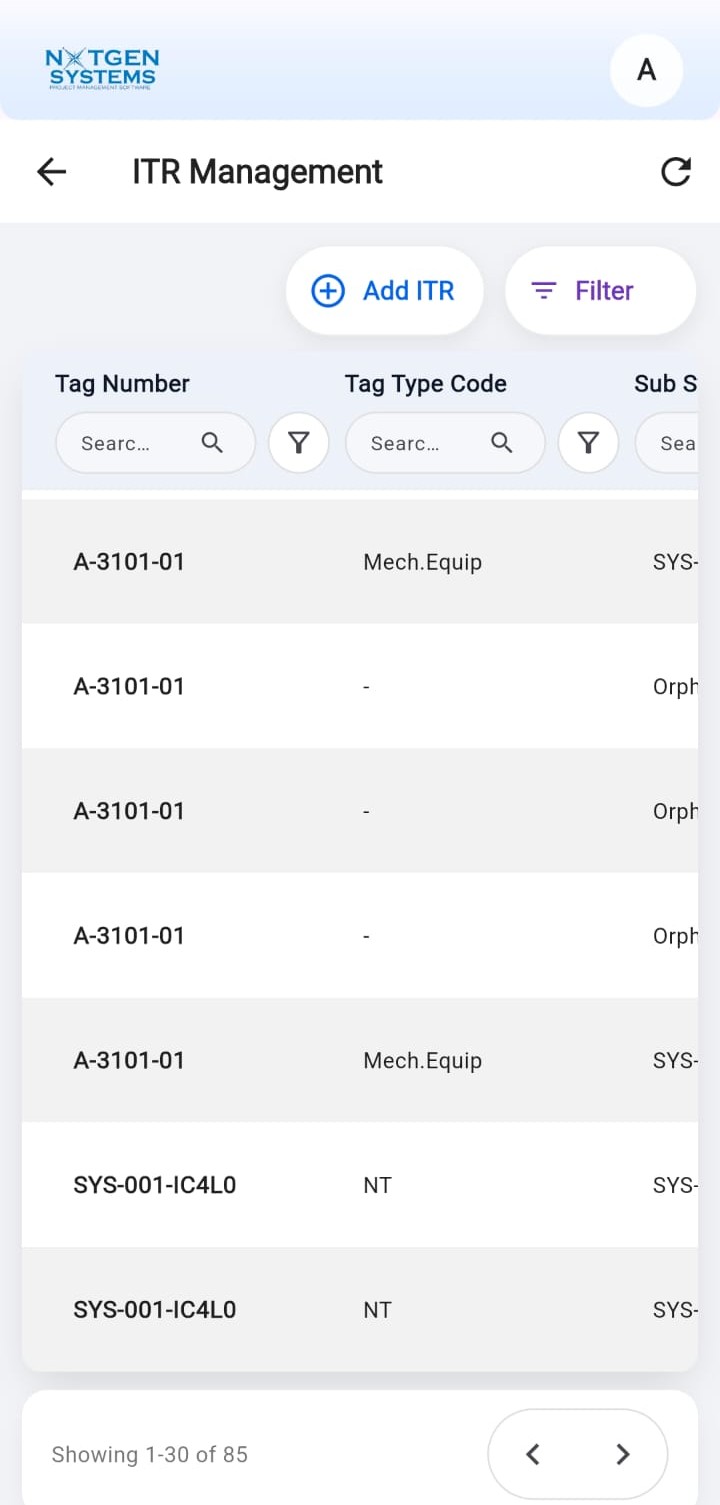The height and width of the screenshot is (1505, 720).
Task: Tap the plus icon inside Add ITR button
Action: click(x=327, y=290)
